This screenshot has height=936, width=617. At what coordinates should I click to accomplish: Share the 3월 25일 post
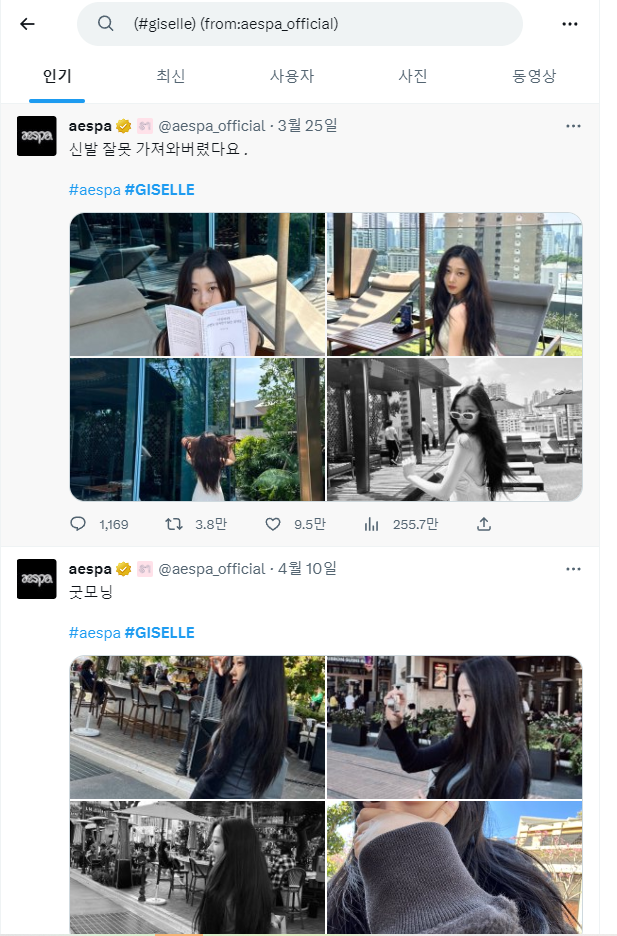pyautogui.click(x=484, y=524)
